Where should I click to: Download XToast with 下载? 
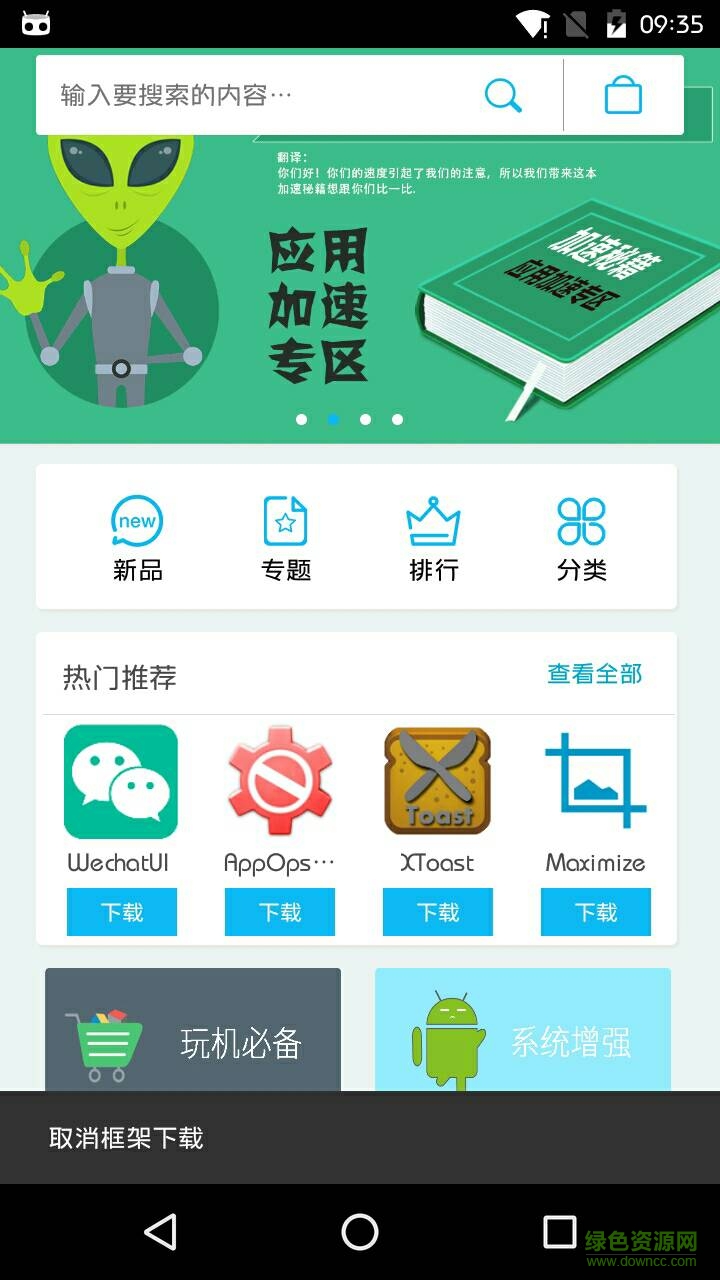point(438,912)
